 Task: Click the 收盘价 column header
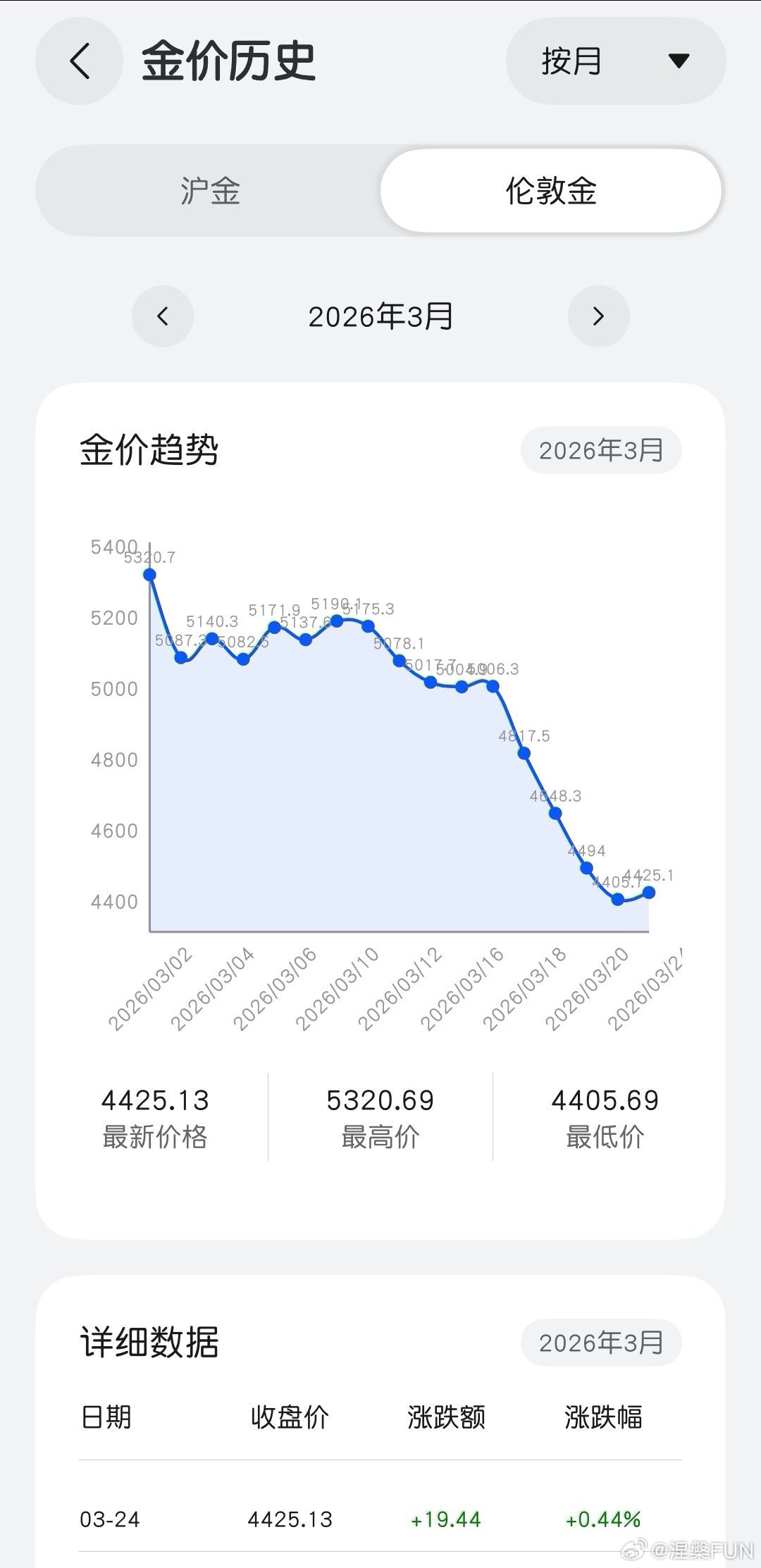(x=290, y=1416)
